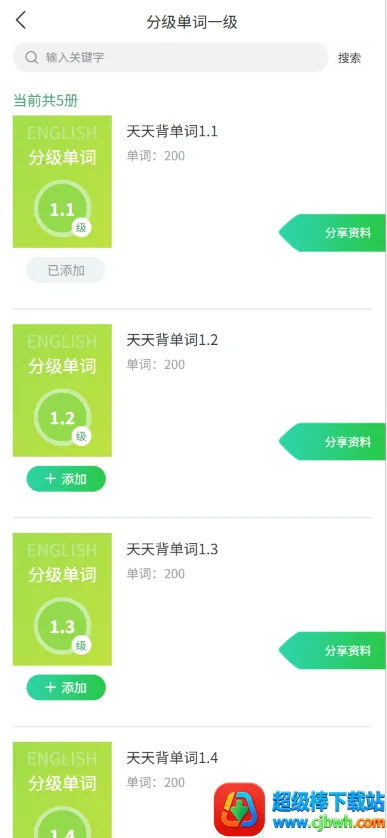Open the 天天背单词1.4 book cover
Image resolution: width=387 pixels, height=838 pixels.
click(62, 790)
